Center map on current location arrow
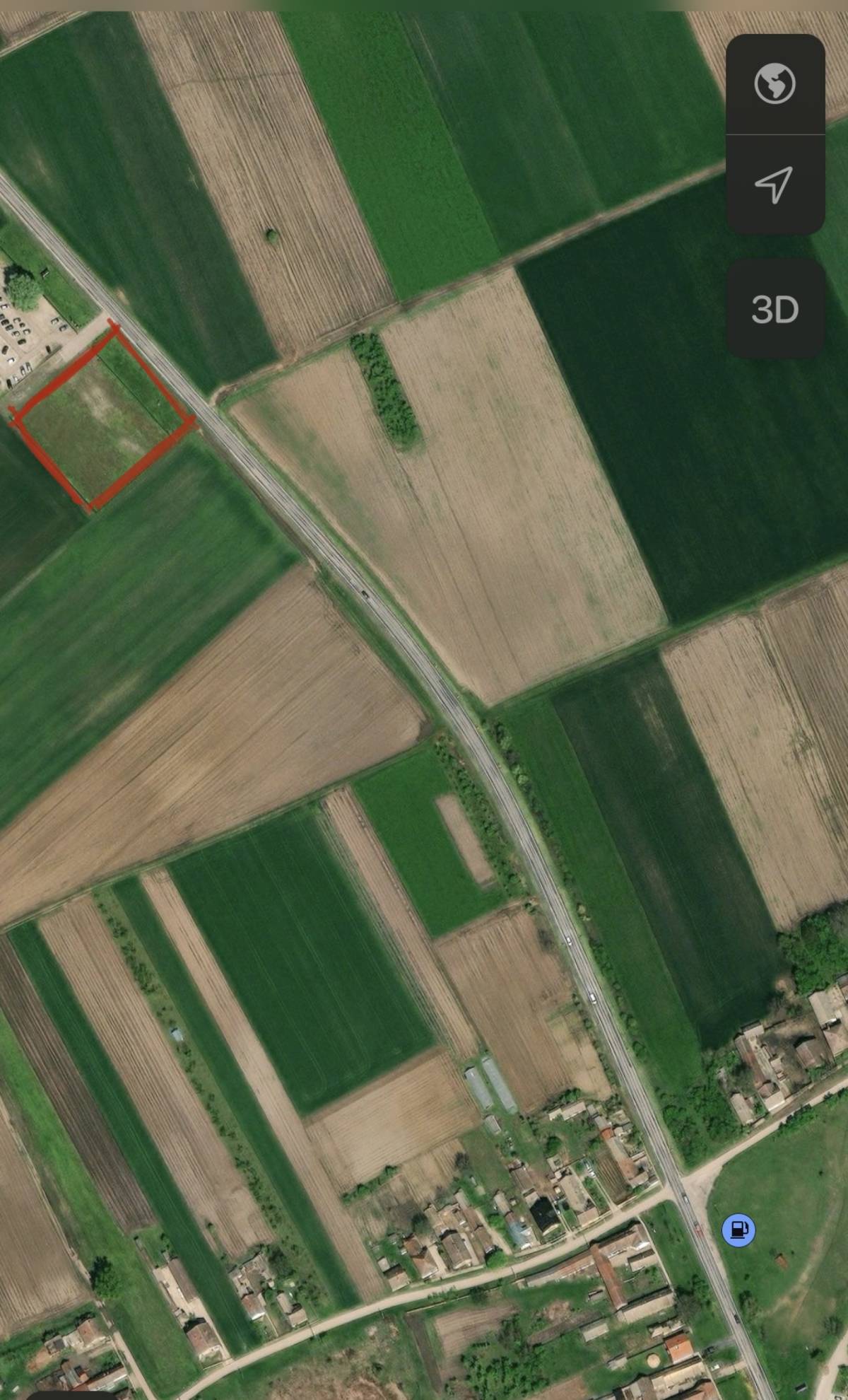 [775, 185]
